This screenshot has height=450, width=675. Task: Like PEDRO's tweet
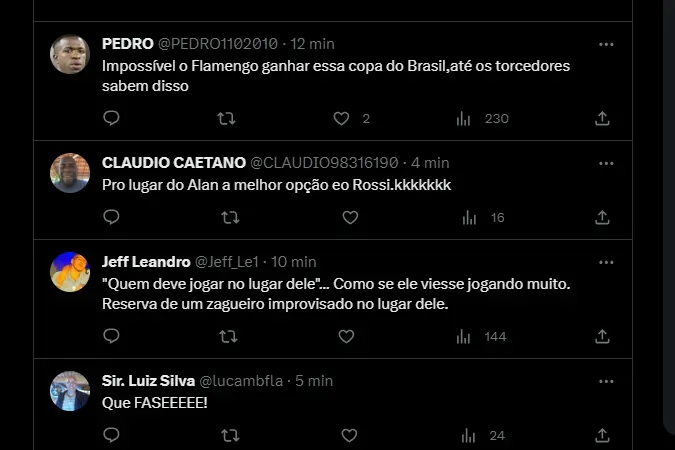coord(342,118)
